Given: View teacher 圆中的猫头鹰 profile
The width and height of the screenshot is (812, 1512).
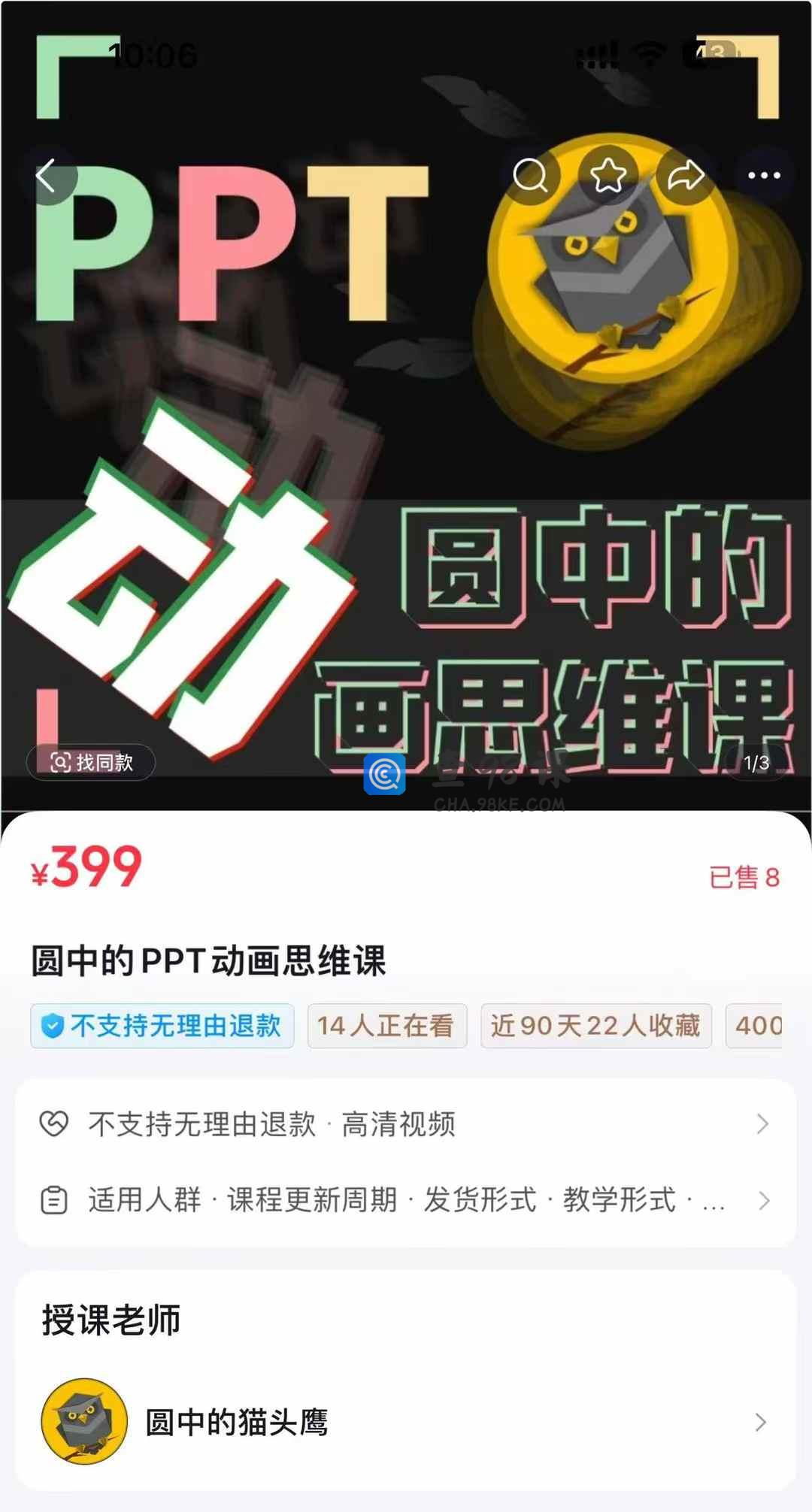Looking at the screenshot, I should [x=406, y=1422].
